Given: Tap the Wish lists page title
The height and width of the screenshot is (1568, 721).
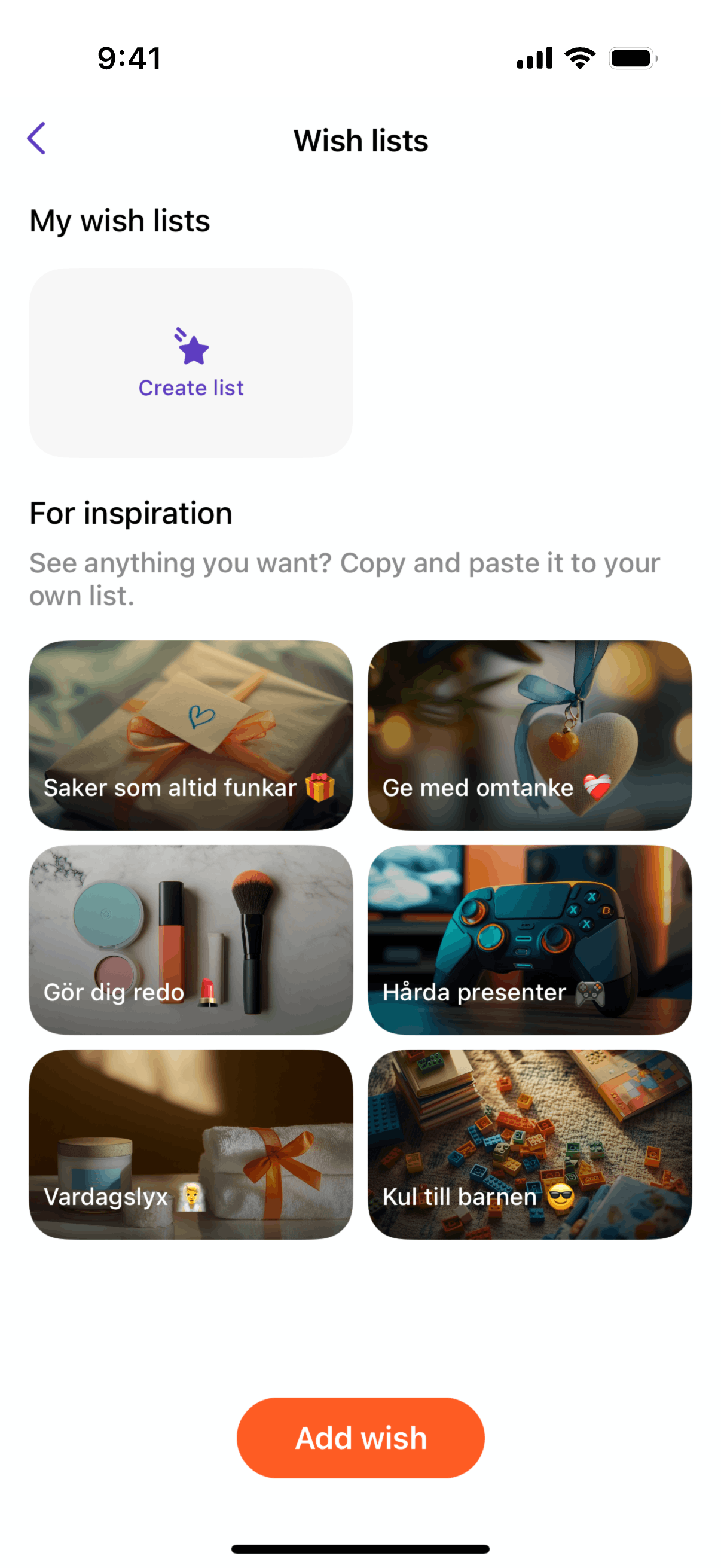Looking at the screenshot, I should (361, 140).
